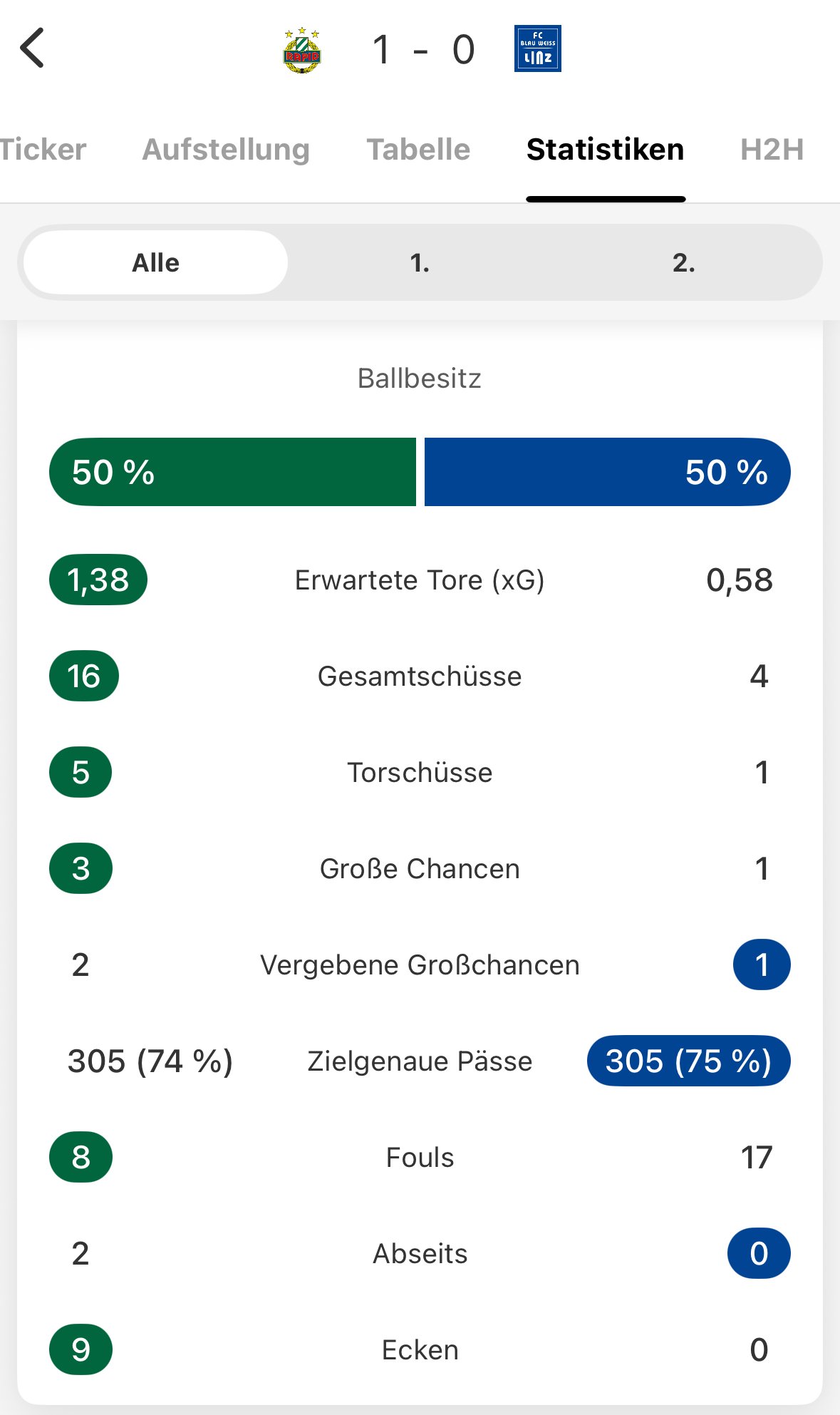Open the Rapid Wien team crest

pyautogui.click(x=302, y=50)
